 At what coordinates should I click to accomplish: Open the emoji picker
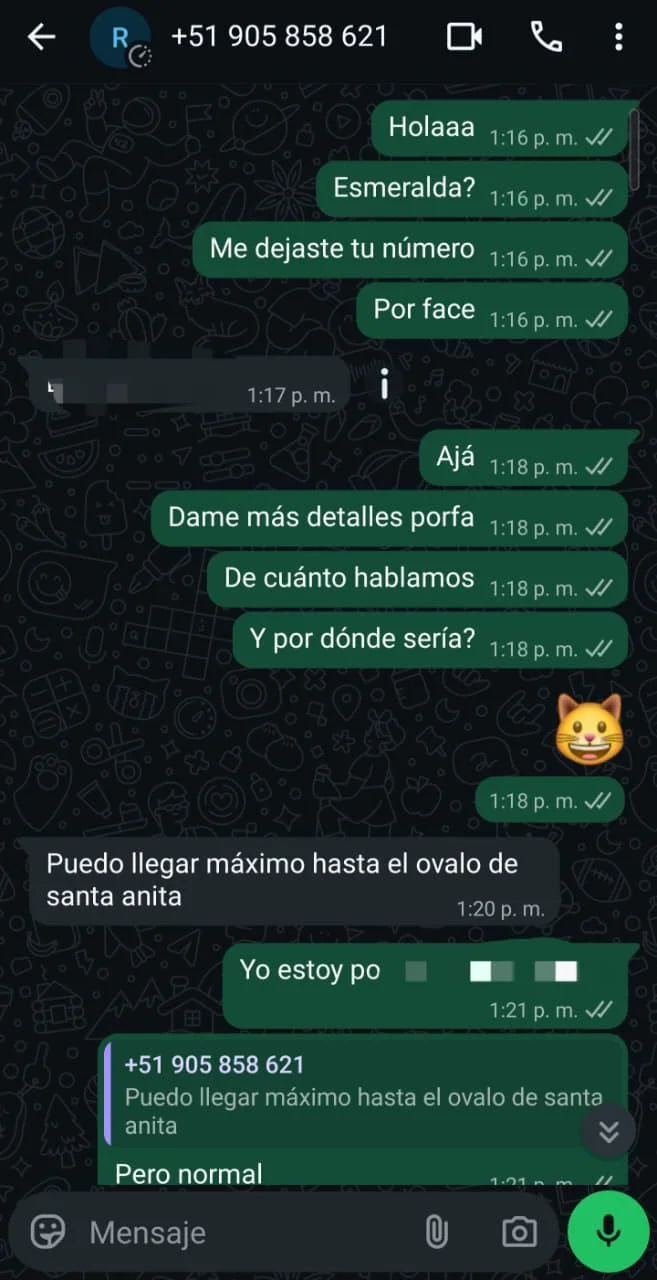tap(47, 1232)
